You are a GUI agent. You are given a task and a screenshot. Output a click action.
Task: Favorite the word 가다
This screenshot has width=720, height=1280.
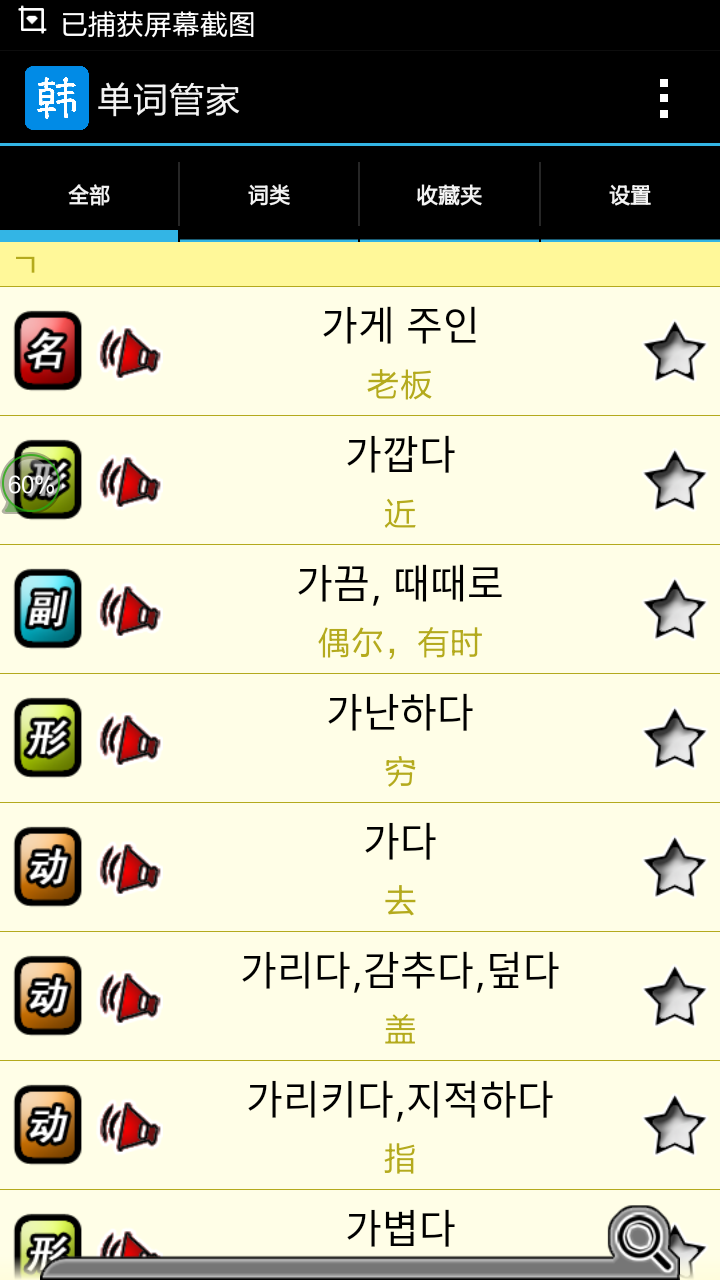coord(675,868)
